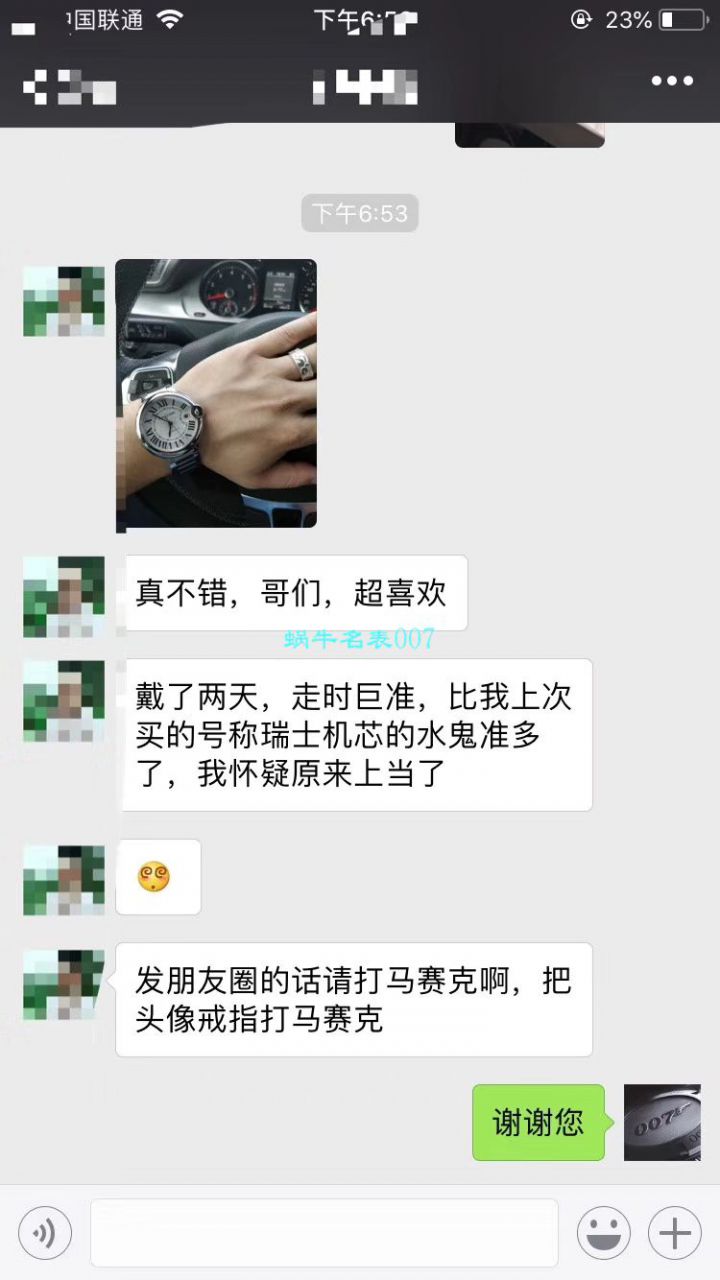Open chat details via the three-dot icon
Image resolution: width=720 pixels, height=1280 pixels.
coord(673,80)
